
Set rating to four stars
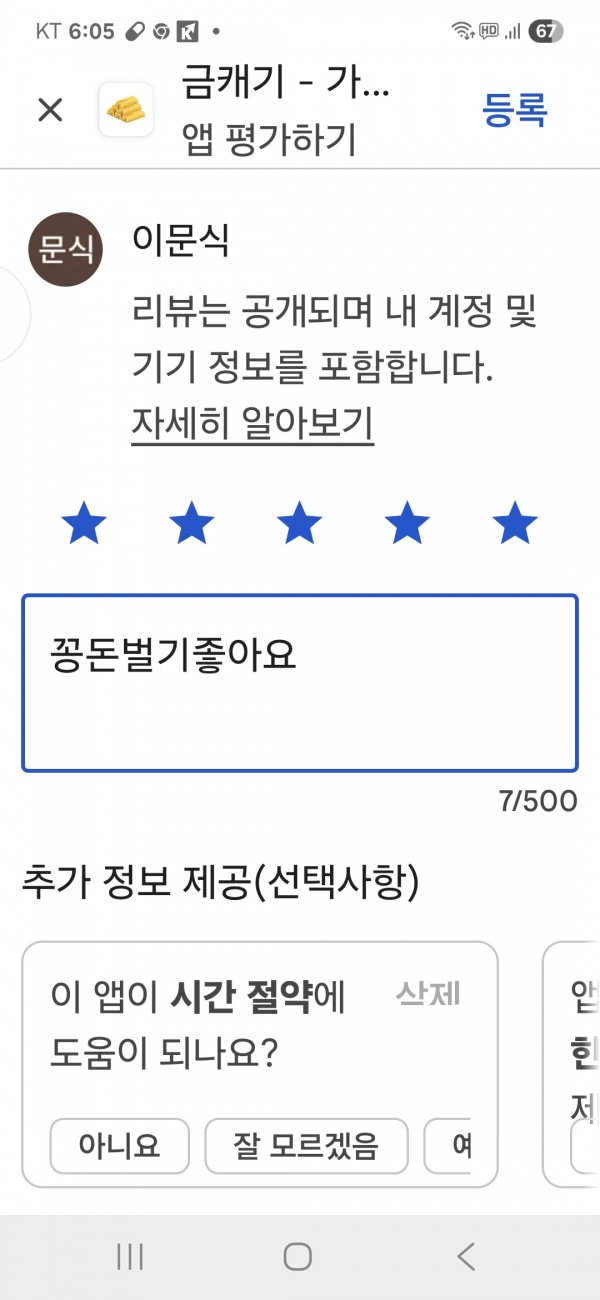(x=407, y=524)
